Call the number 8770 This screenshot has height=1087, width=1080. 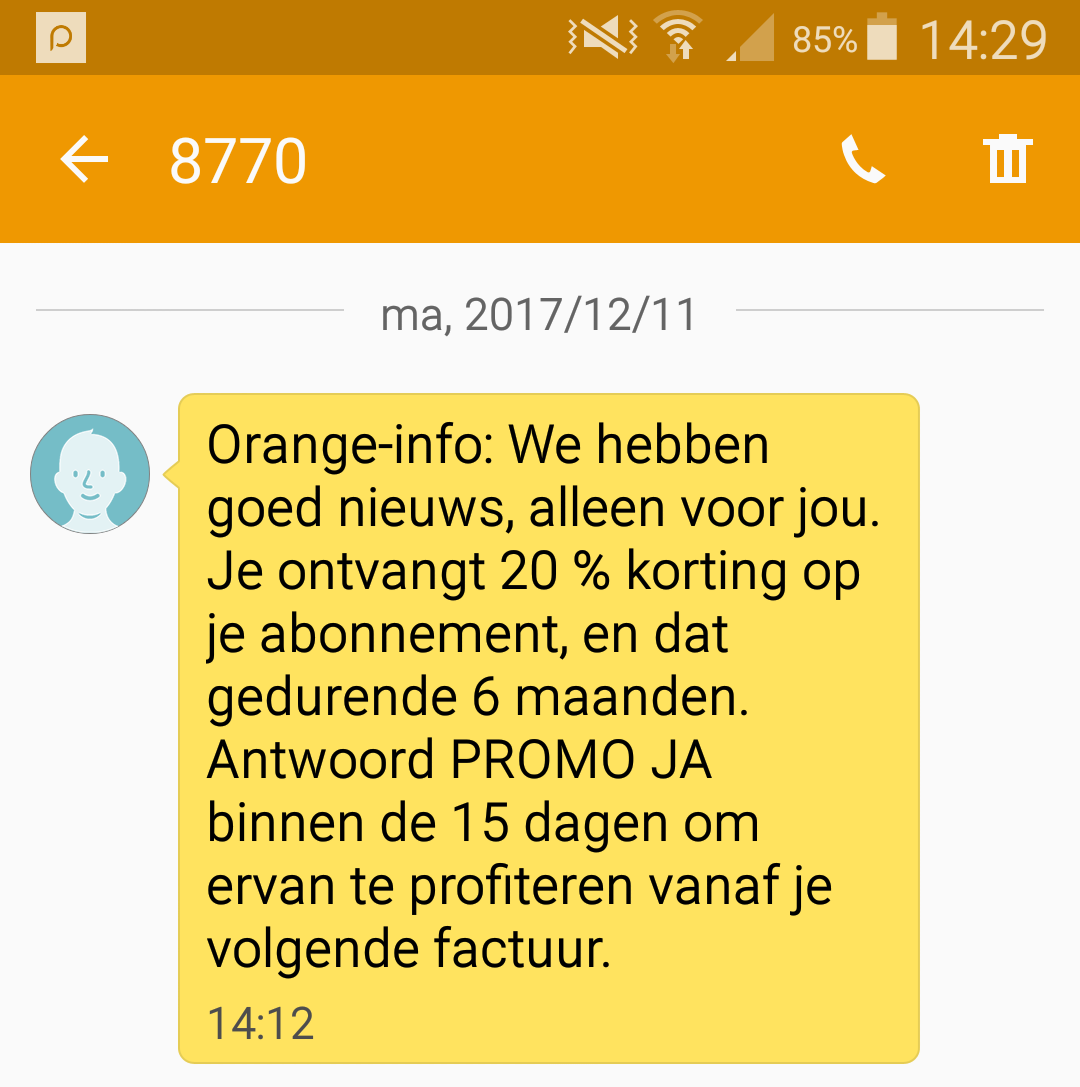862,160
